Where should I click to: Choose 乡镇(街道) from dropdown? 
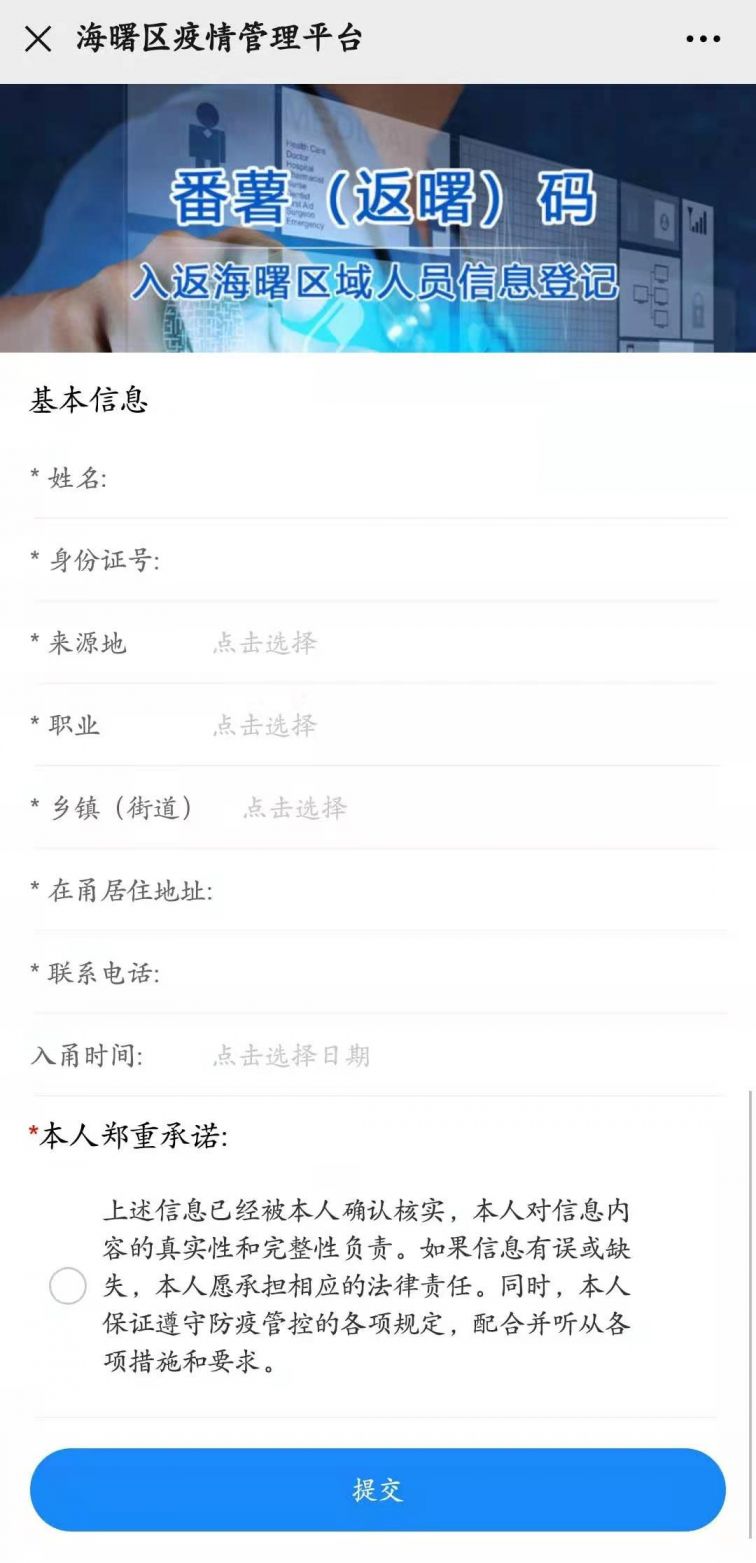click(478, 808)
